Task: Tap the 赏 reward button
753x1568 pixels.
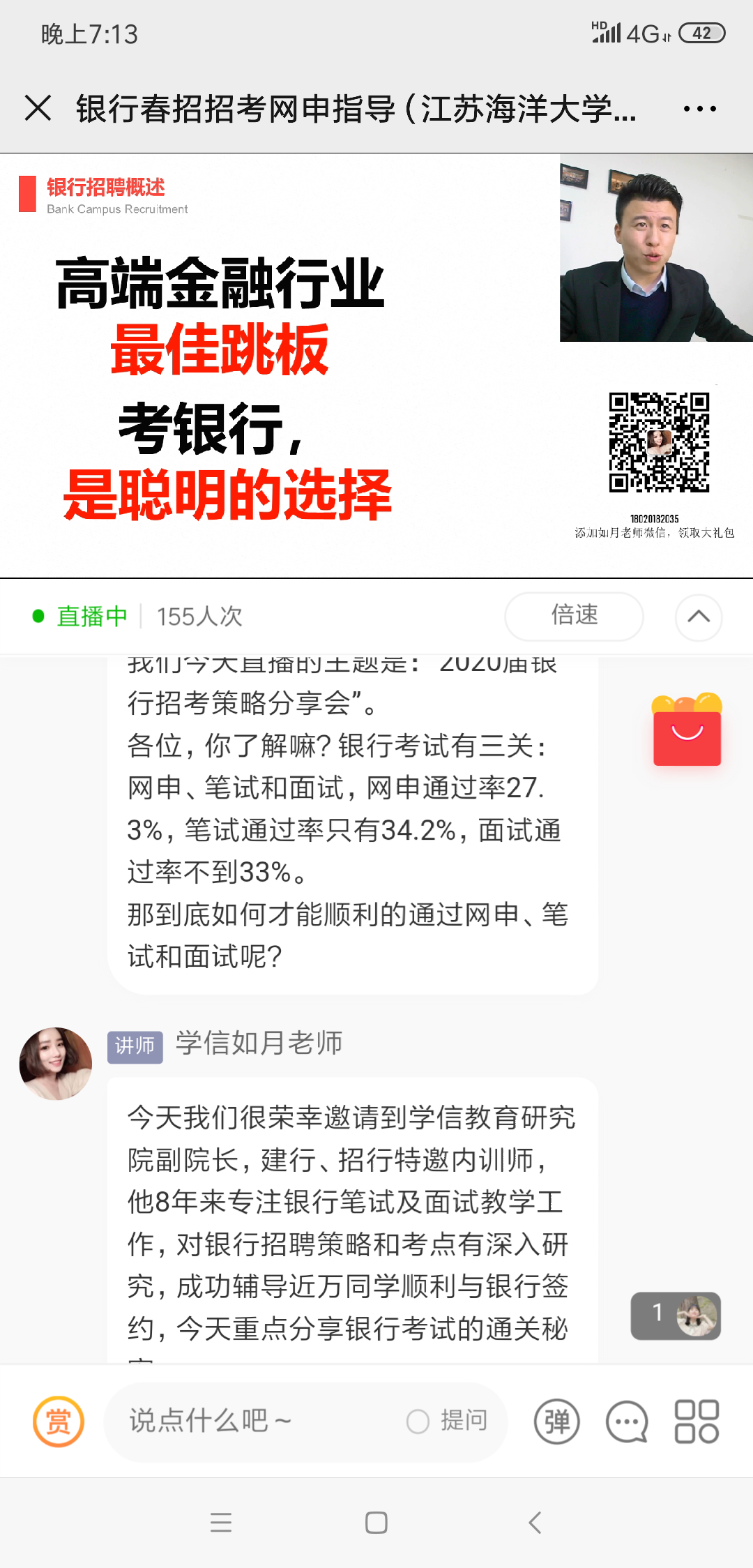Action: (x=59, y=1421)
